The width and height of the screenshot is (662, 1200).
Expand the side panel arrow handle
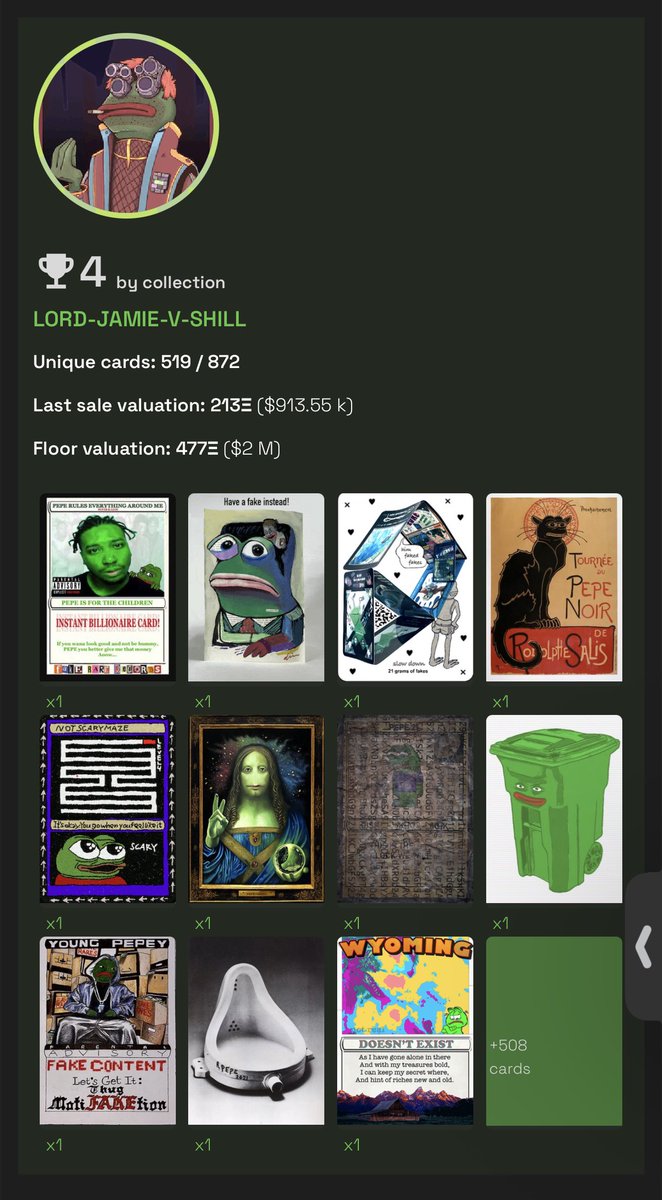[x=644, y=946]
